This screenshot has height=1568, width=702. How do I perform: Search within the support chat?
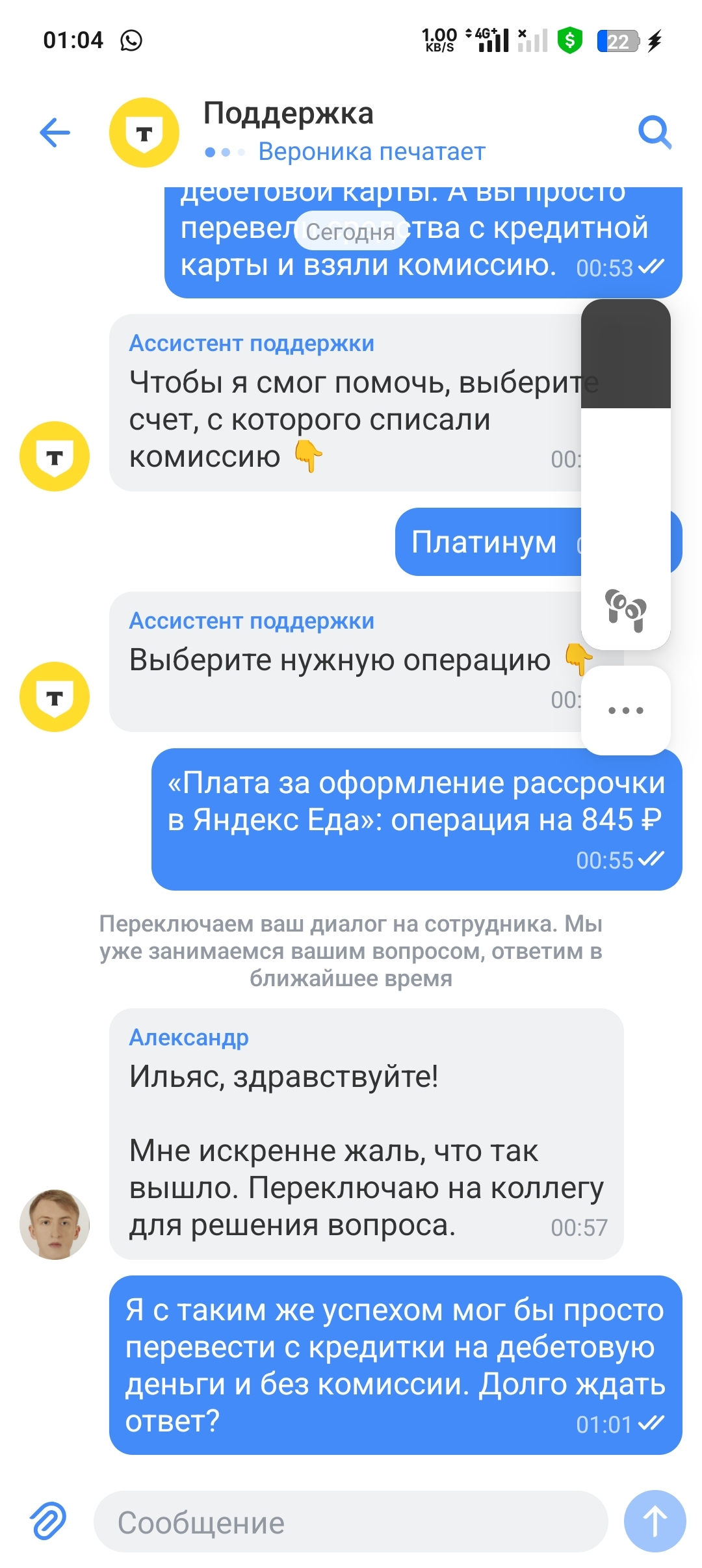(x=654, y=133)
